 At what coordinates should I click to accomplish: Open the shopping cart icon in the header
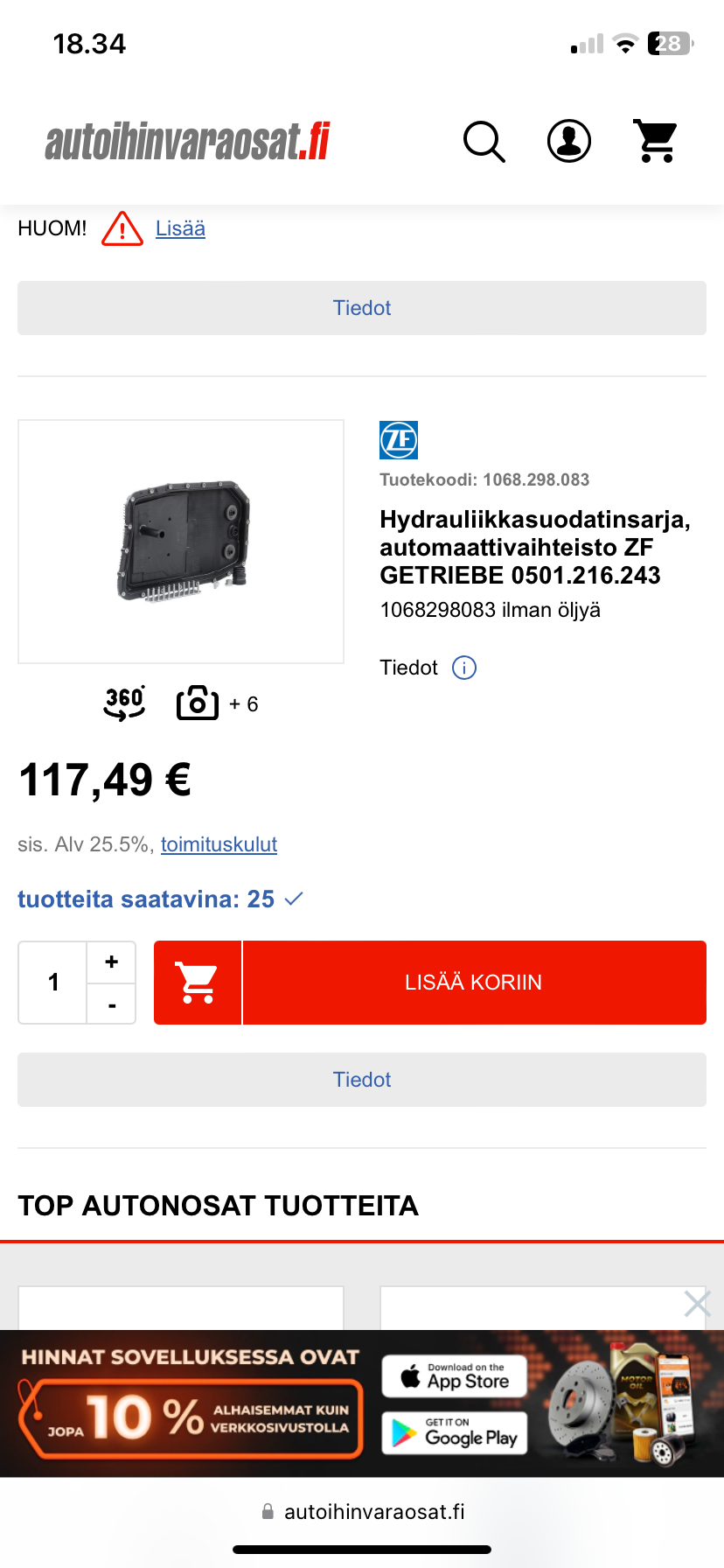pyautogui.click(x=655, y=140)
